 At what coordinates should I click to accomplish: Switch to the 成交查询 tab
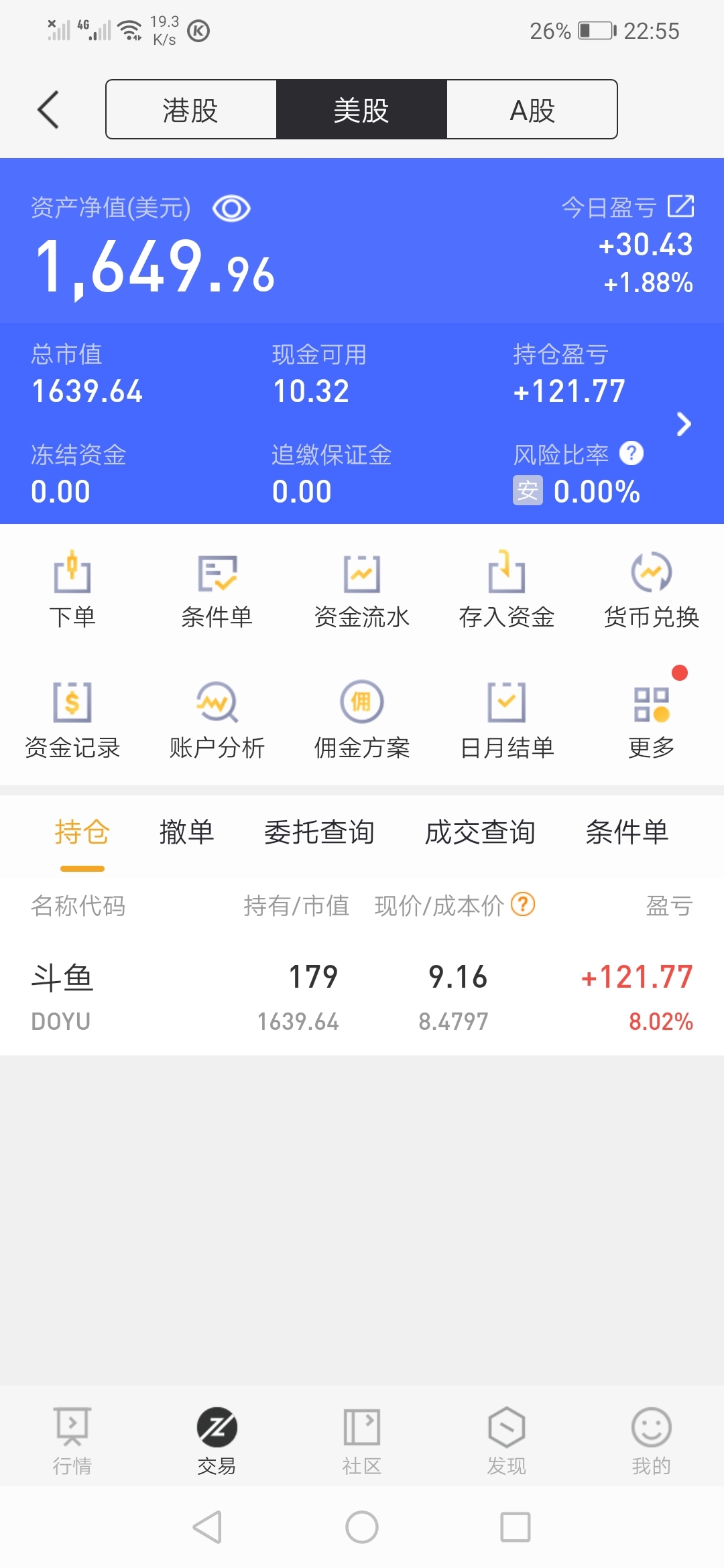(480, 832)
